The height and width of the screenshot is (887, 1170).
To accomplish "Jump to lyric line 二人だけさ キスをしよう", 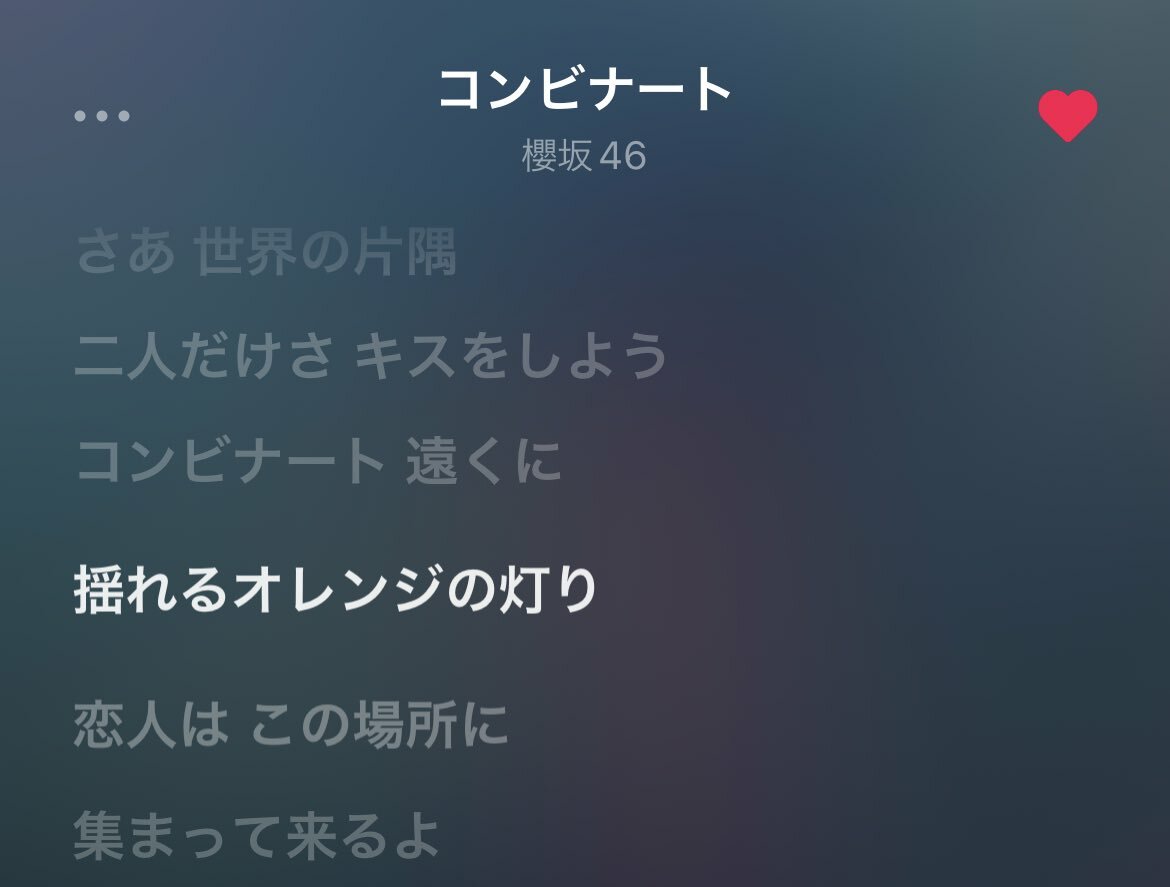I will [x=371, y=356].
